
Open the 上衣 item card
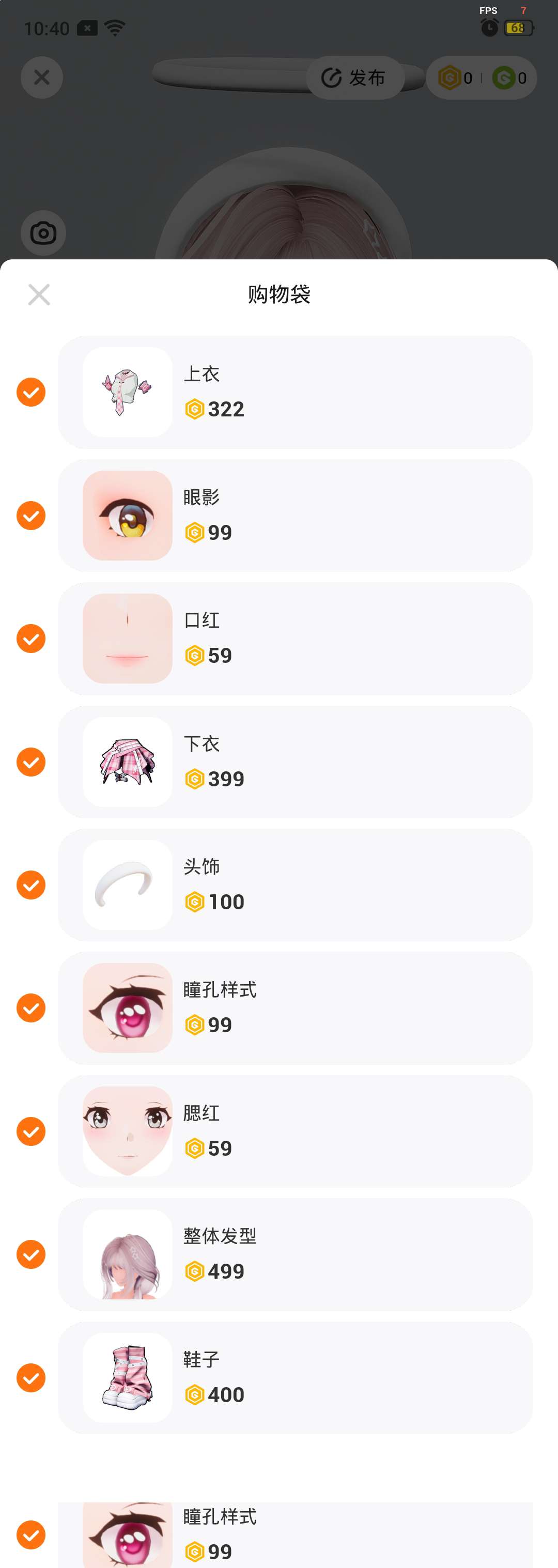295,393
